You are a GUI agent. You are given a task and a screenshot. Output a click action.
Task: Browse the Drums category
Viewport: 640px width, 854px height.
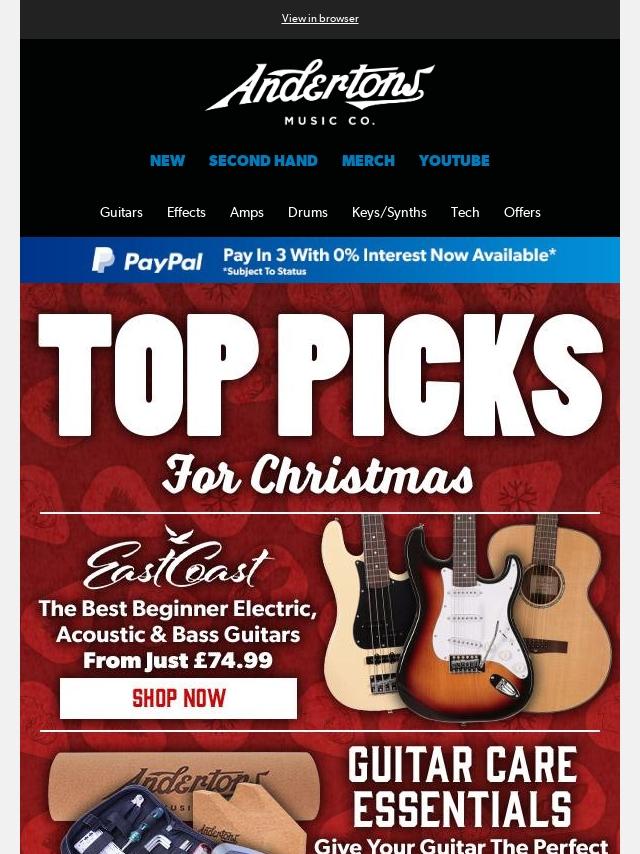[308, 212]
